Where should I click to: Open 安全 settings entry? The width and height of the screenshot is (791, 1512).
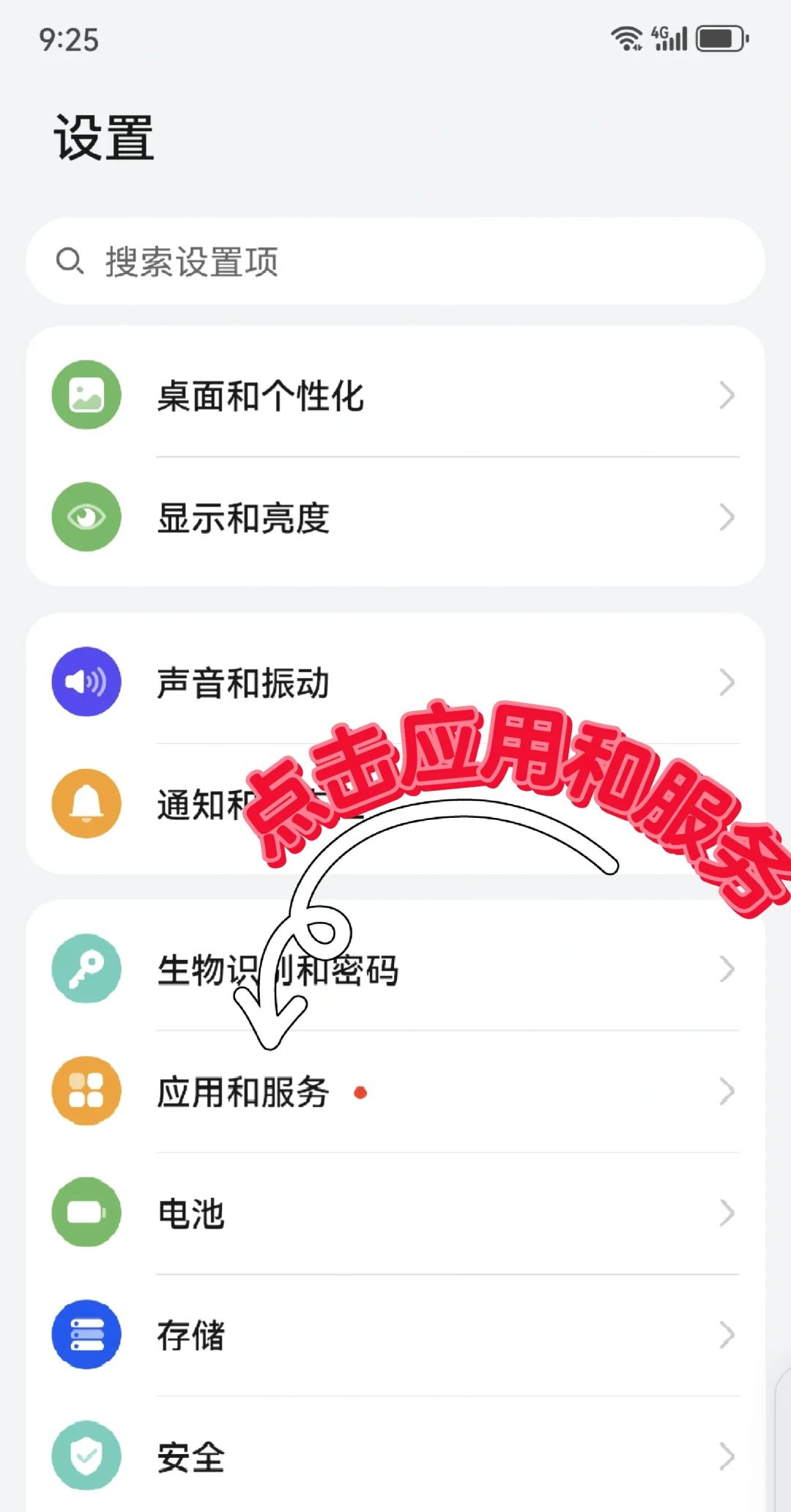click(x=190, y=1456)
